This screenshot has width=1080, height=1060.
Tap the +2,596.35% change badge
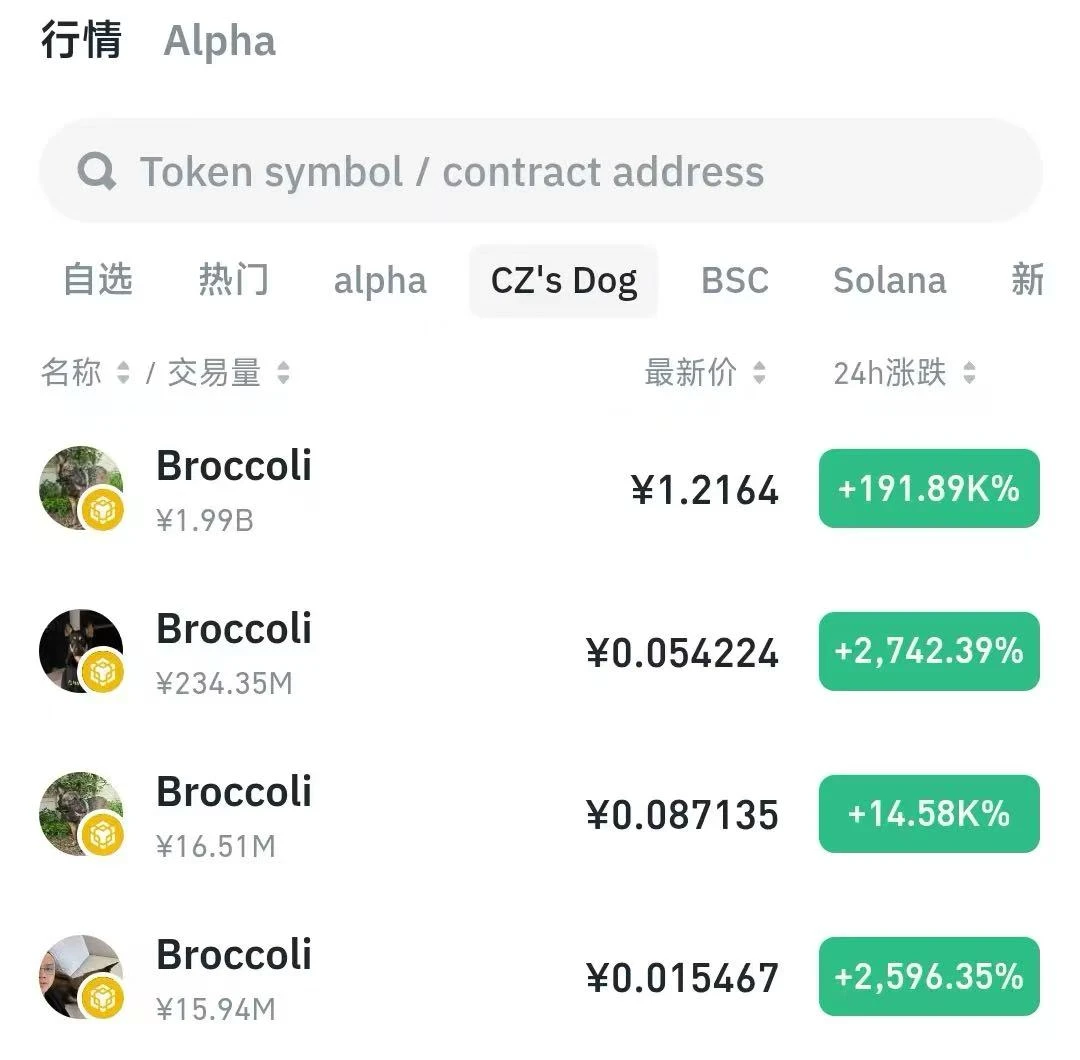[929, 976]
